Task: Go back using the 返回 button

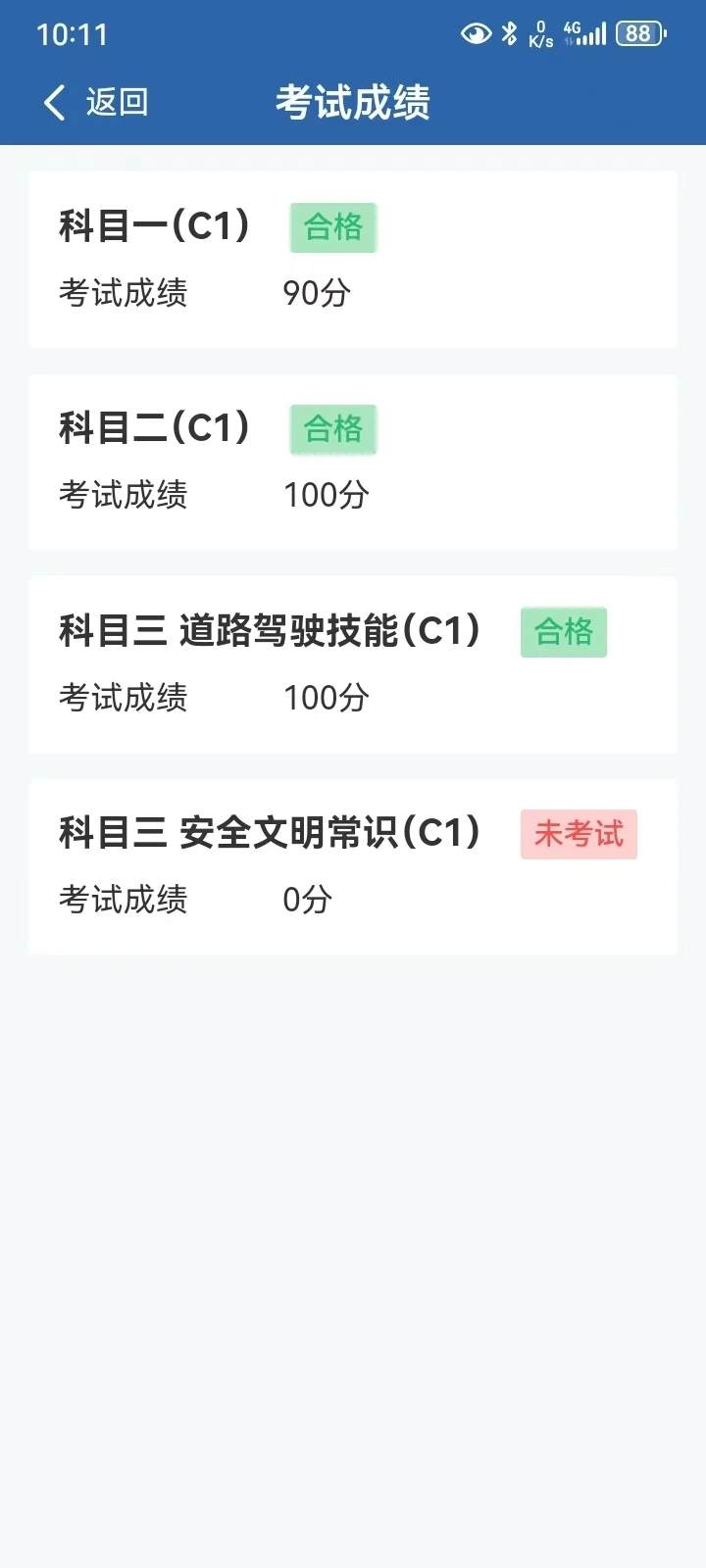Action: pos(96,102)
